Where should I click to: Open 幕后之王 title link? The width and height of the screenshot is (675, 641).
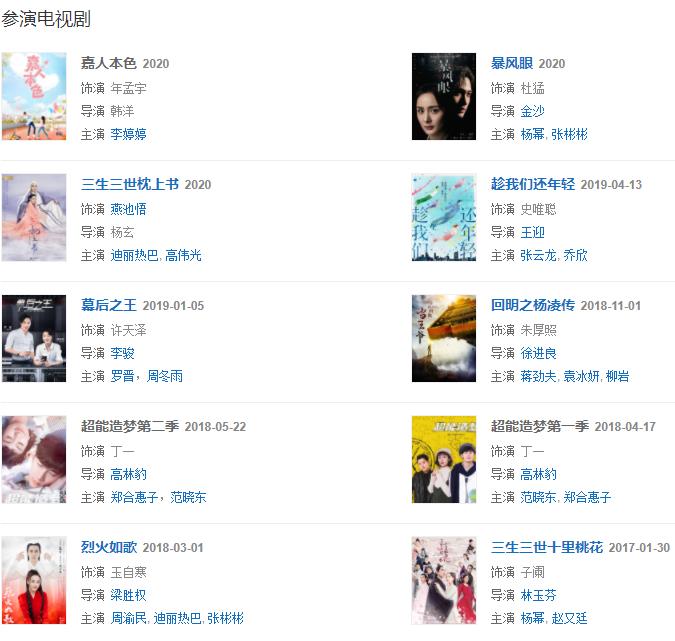click(109, 305)
